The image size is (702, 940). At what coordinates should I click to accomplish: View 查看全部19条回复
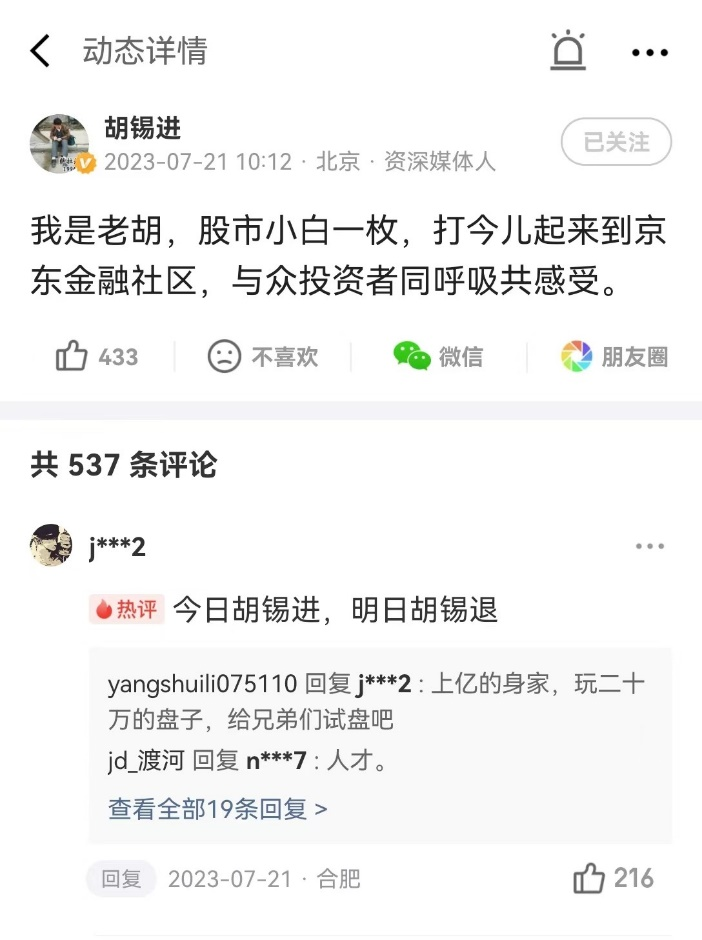[x=217, y=808]
